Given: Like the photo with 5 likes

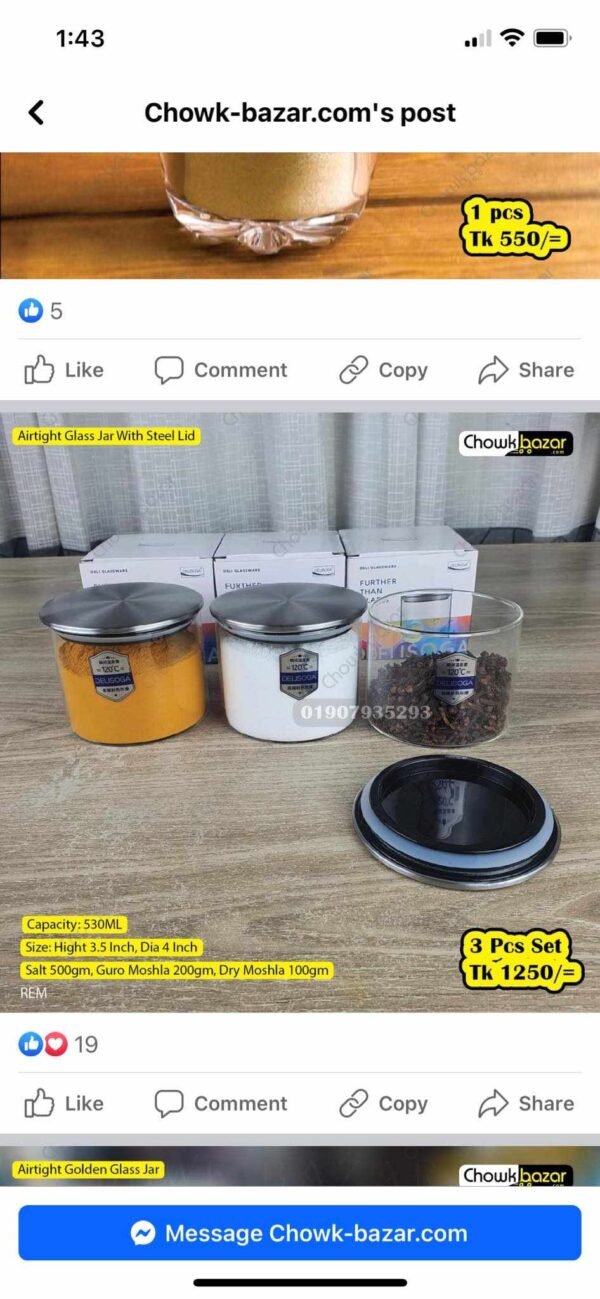Looking at the screenshot, I should 64,370.
